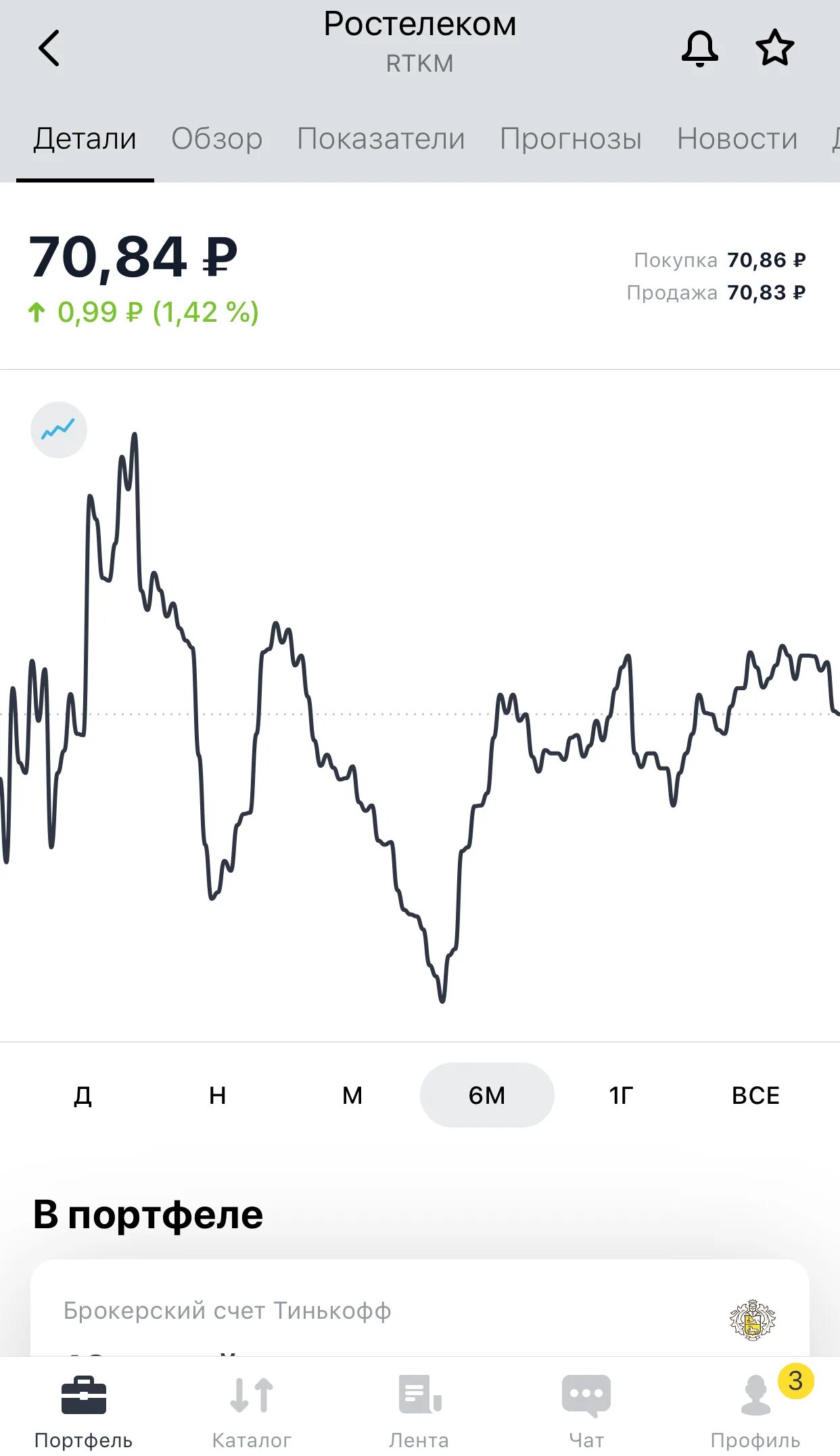Select the Детали tab
This screenshot has height=1456, width=840.
tap(85, 139)
